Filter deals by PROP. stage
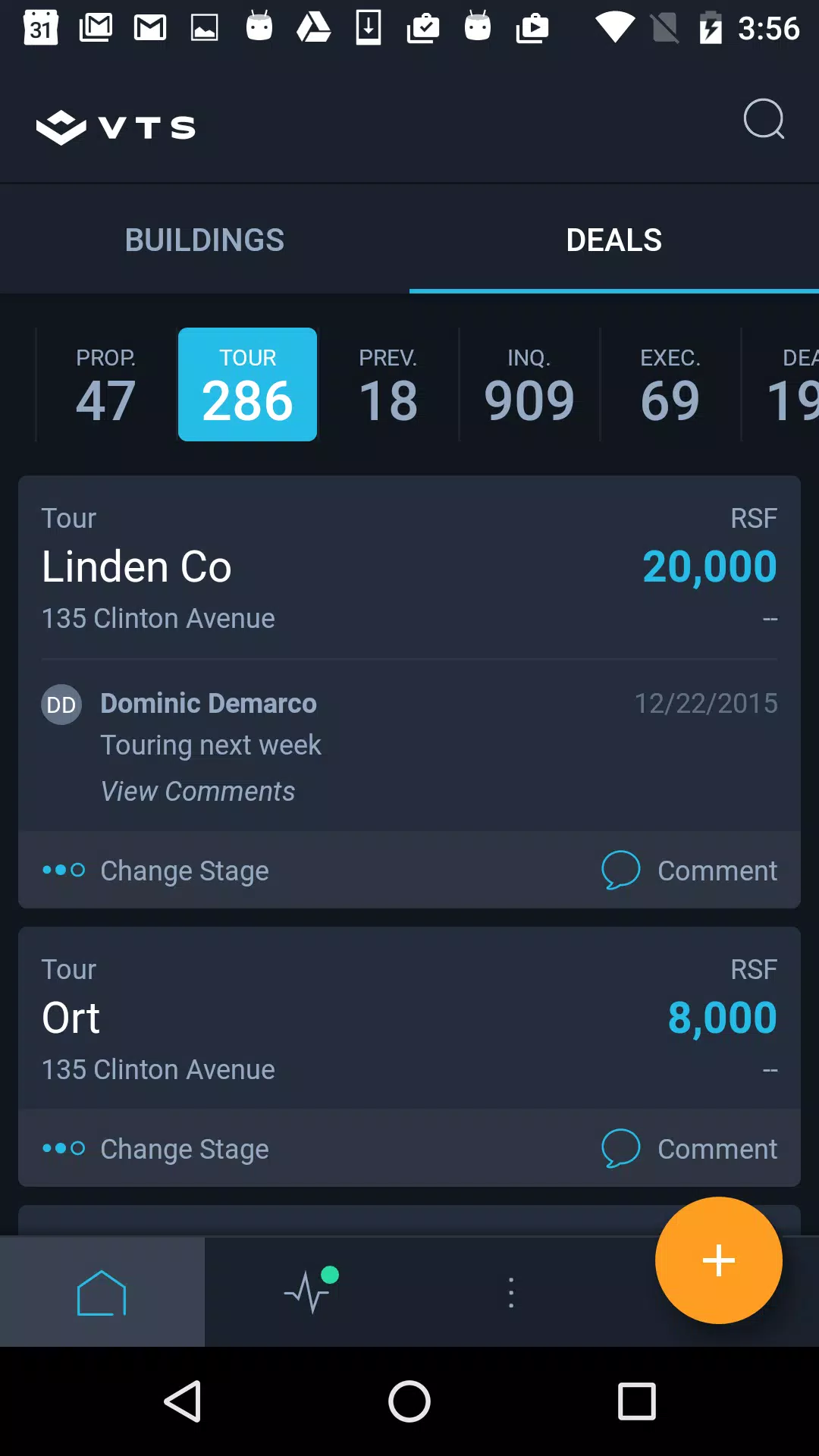Viewport: 819px width, 1456px height. (x=106, y=384)
